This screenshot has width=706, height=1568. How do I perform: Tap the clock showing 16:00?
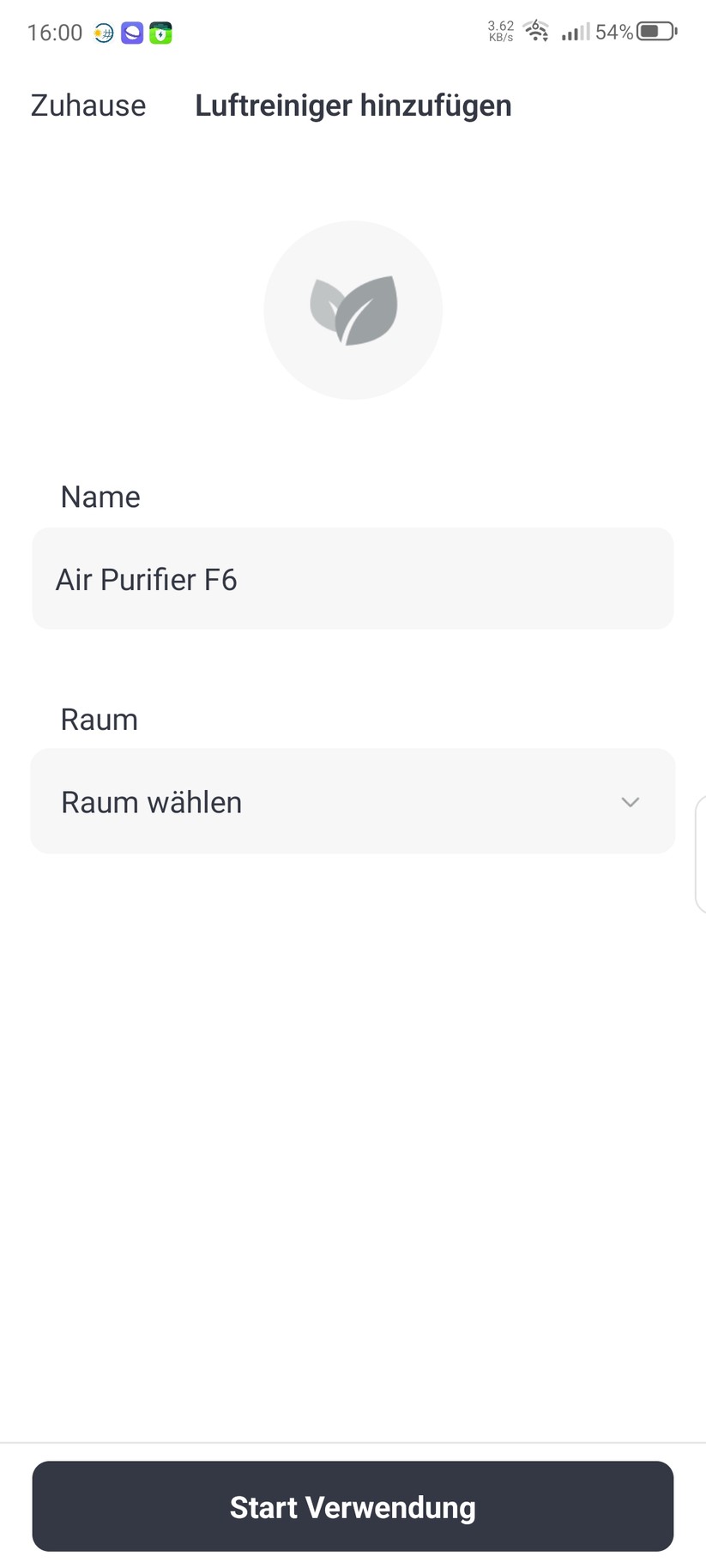point(54,33)
